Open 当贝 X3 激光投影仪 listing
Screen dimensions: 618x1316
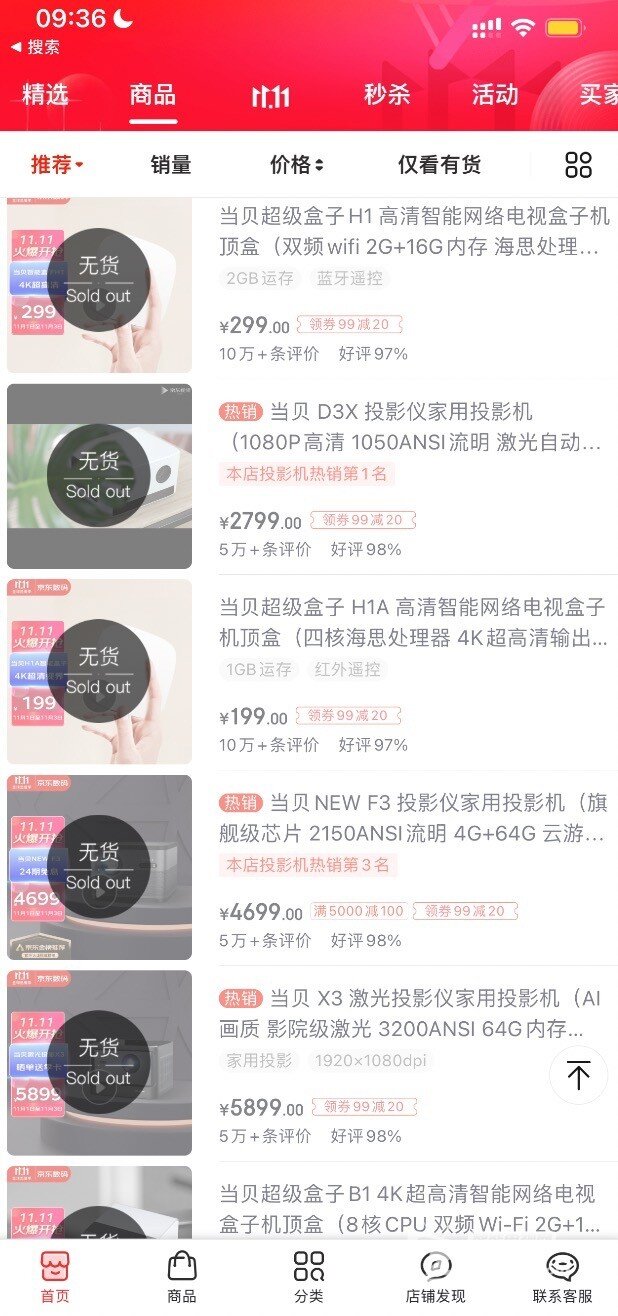click(x=413, y=1013)
